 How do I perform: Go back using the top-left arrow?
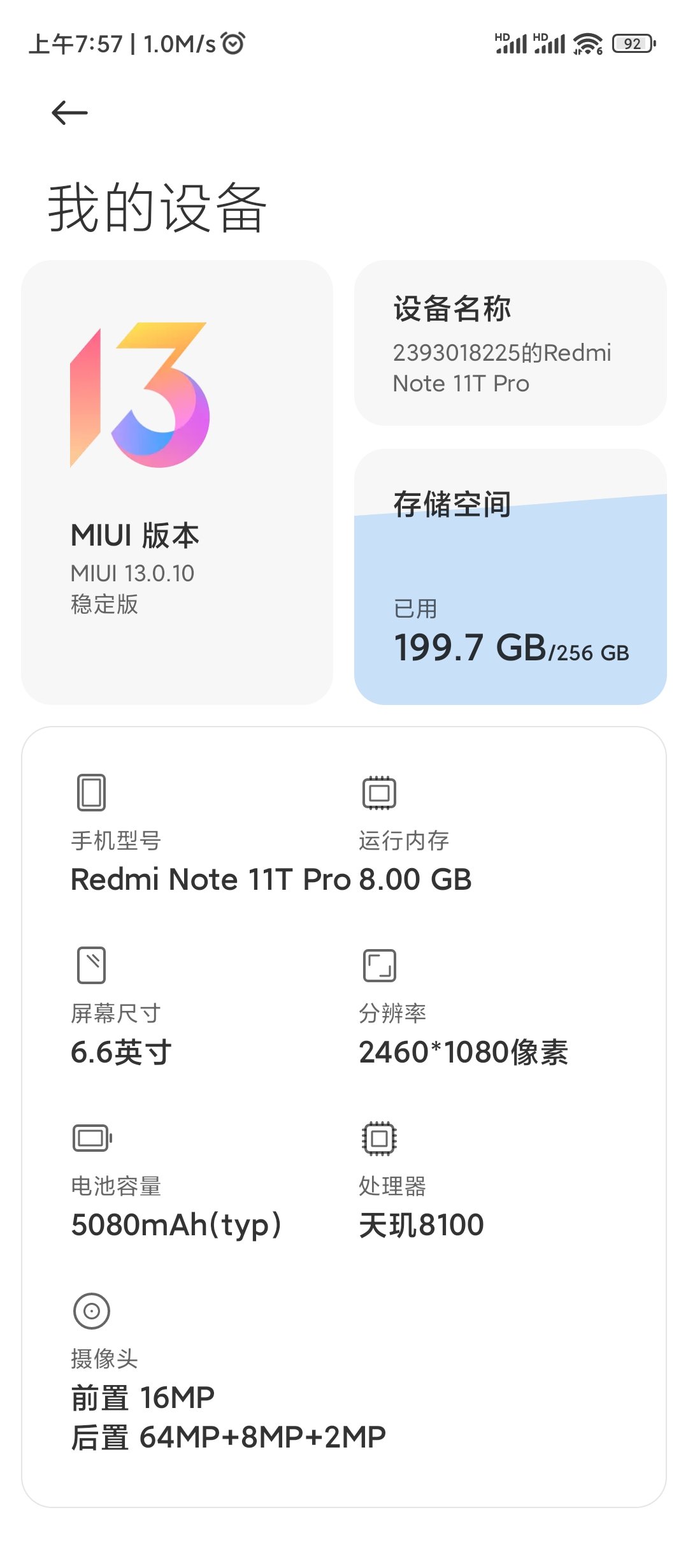point(69,113)
